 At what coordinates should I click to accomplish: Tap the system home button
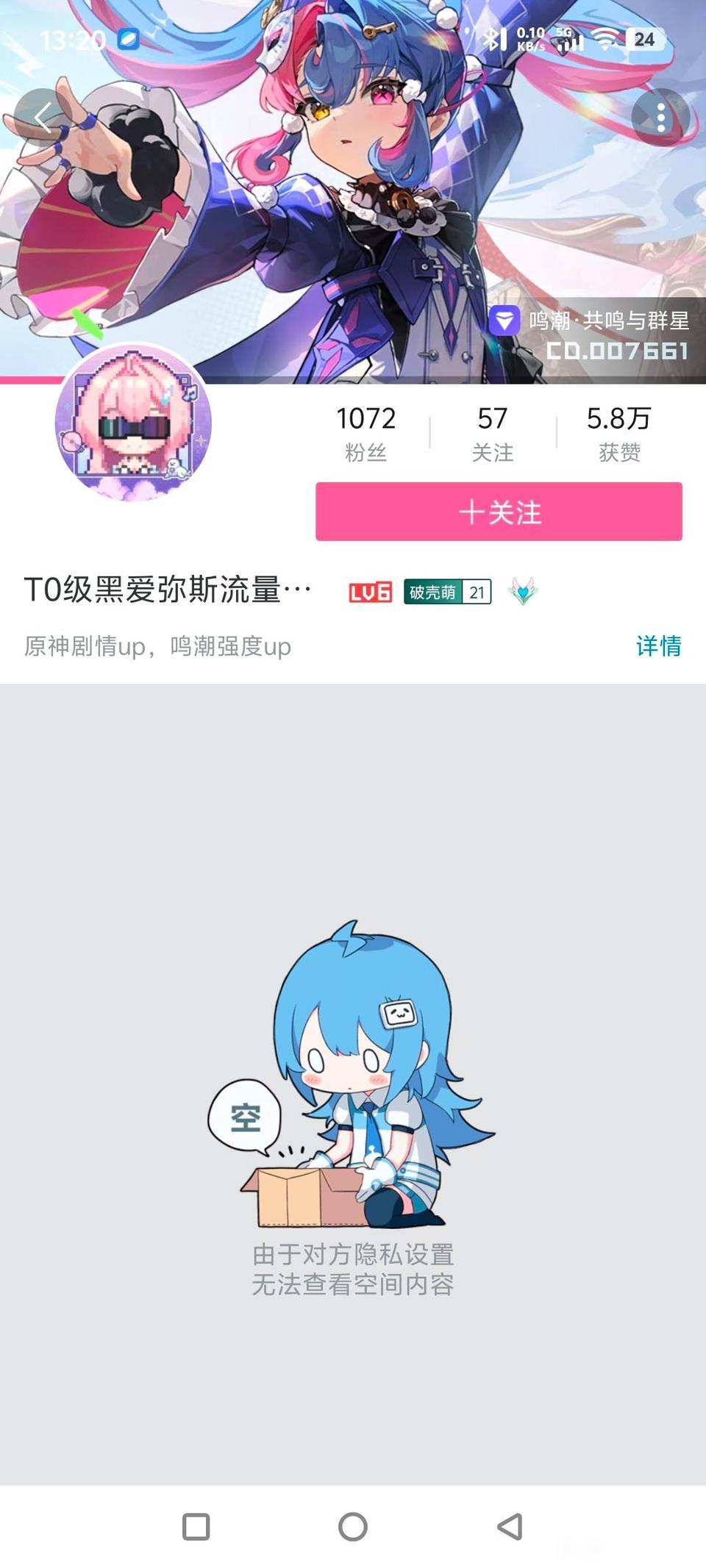[353, 1527]
